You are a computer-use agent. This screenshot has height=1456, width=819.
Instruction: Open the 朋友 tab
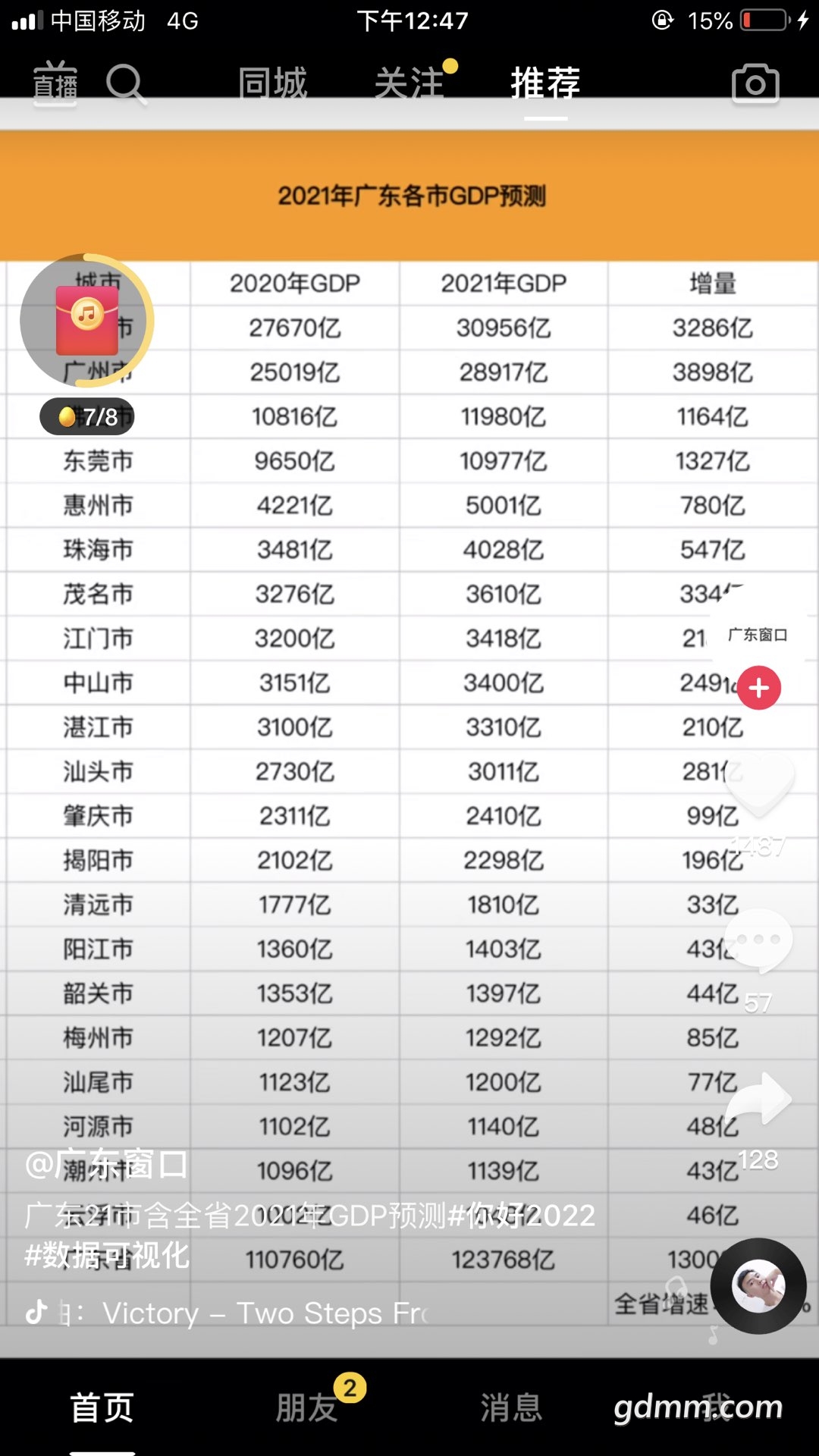307,1408
